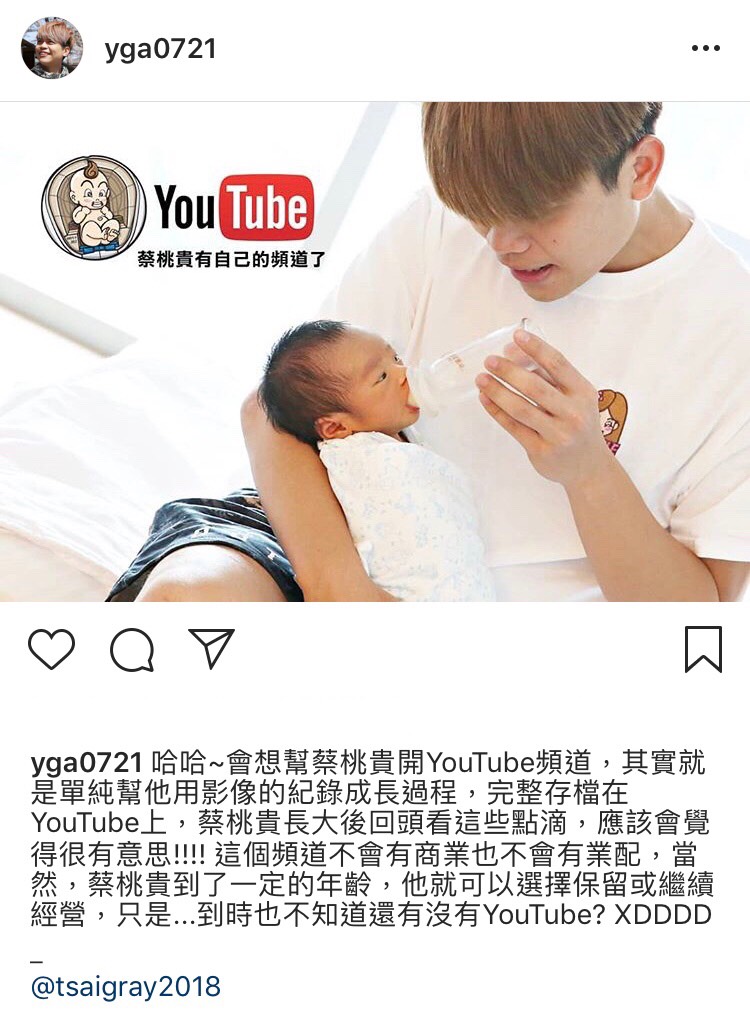Open the yga0721 username in the header
Image resolution: width=750 pixels, height=1028 pixels.
point(160,48)
